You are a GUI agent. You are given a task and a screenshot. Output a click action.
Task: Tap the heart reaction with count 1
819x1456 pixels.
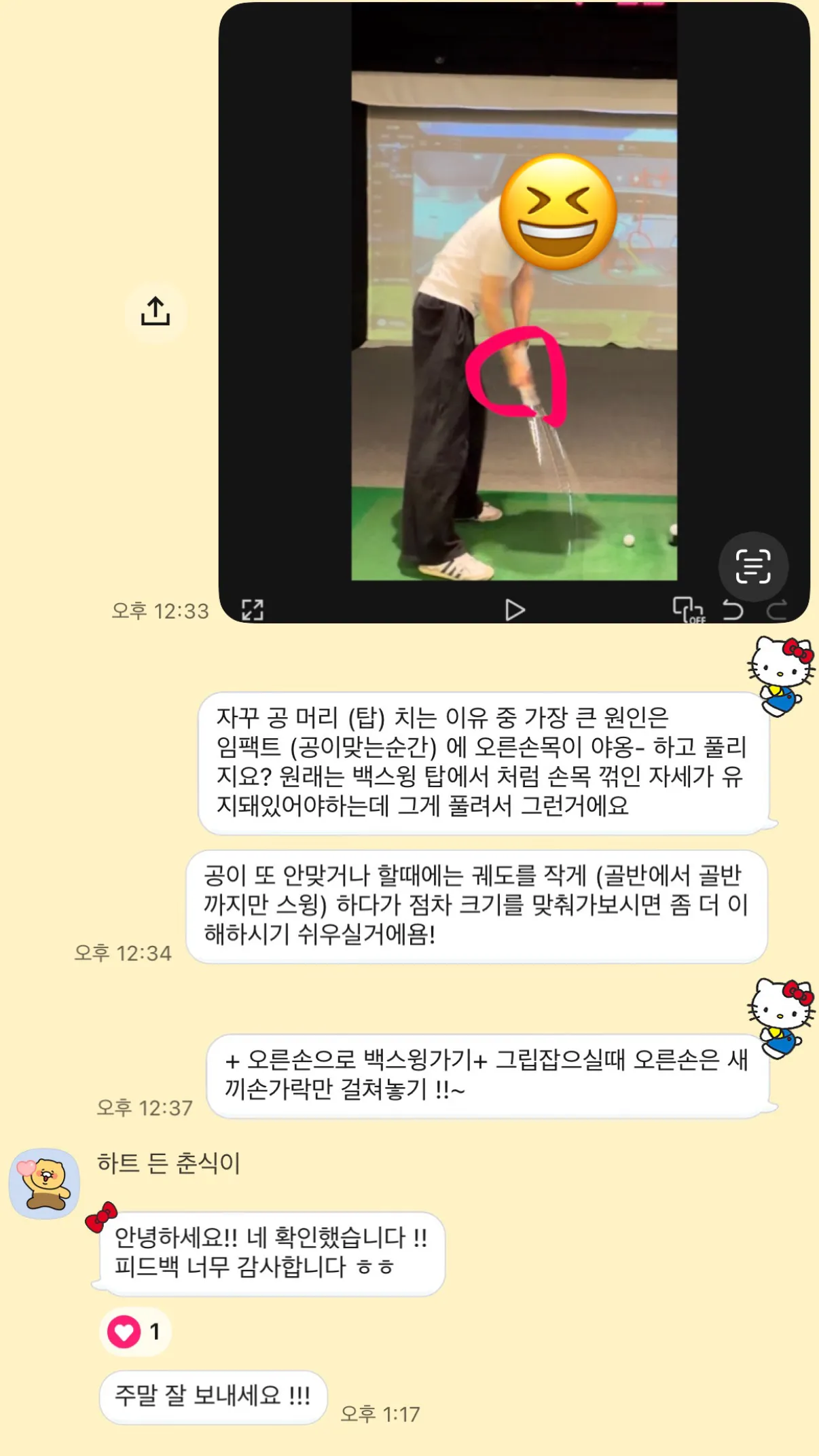[135, 1332]
